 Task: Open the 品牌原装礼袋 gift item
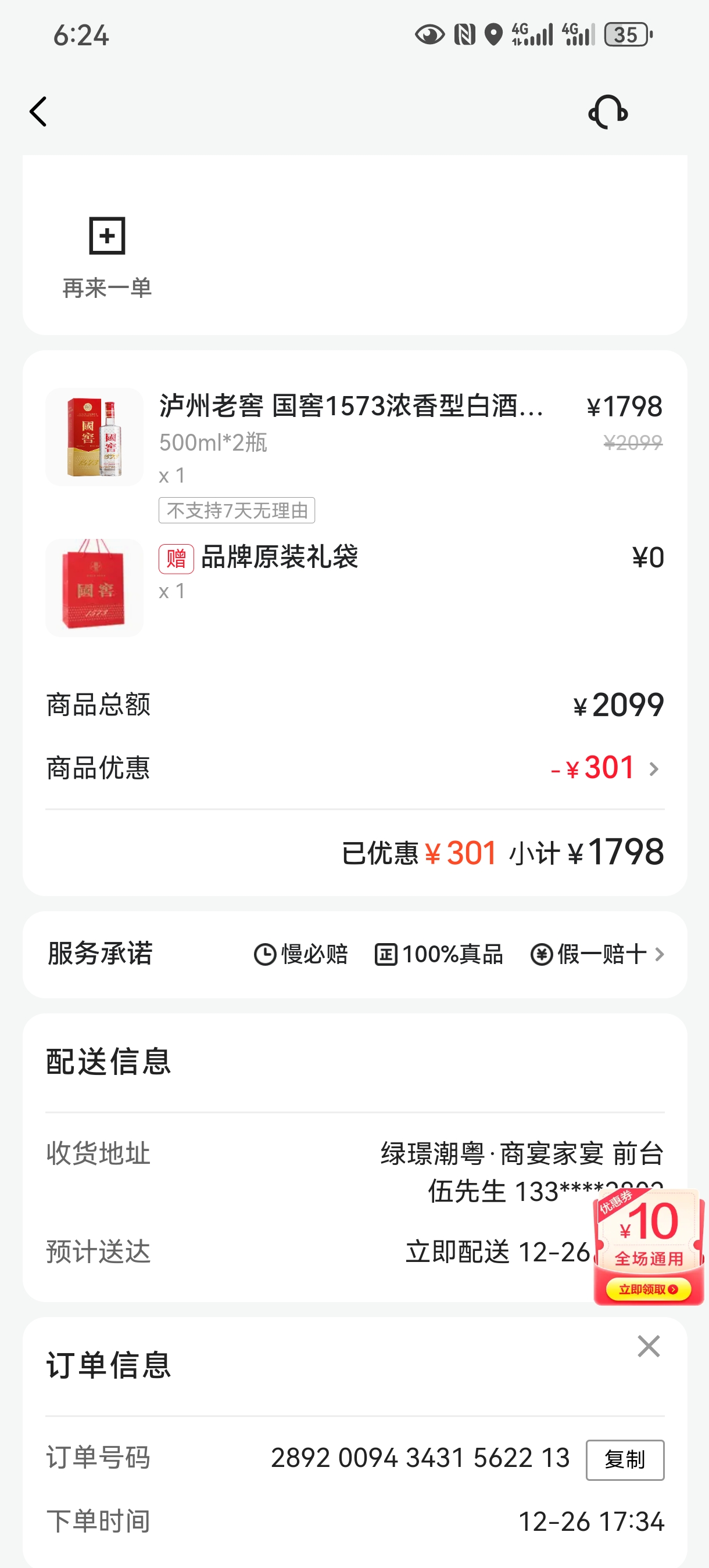(x=280, y=558)
